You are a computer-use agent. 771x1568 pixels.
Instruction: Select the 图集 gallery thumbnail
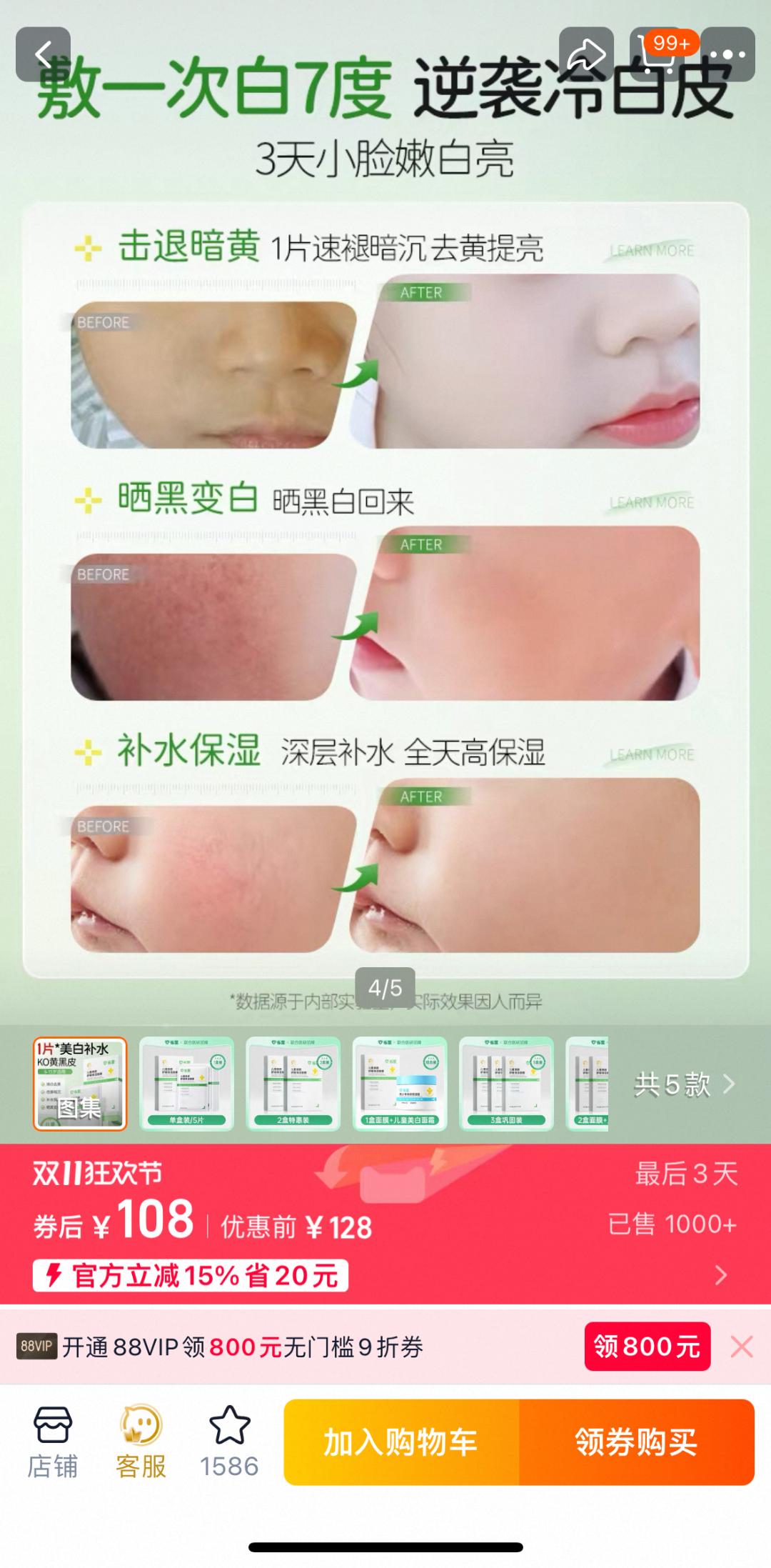tap(80, 1084)
